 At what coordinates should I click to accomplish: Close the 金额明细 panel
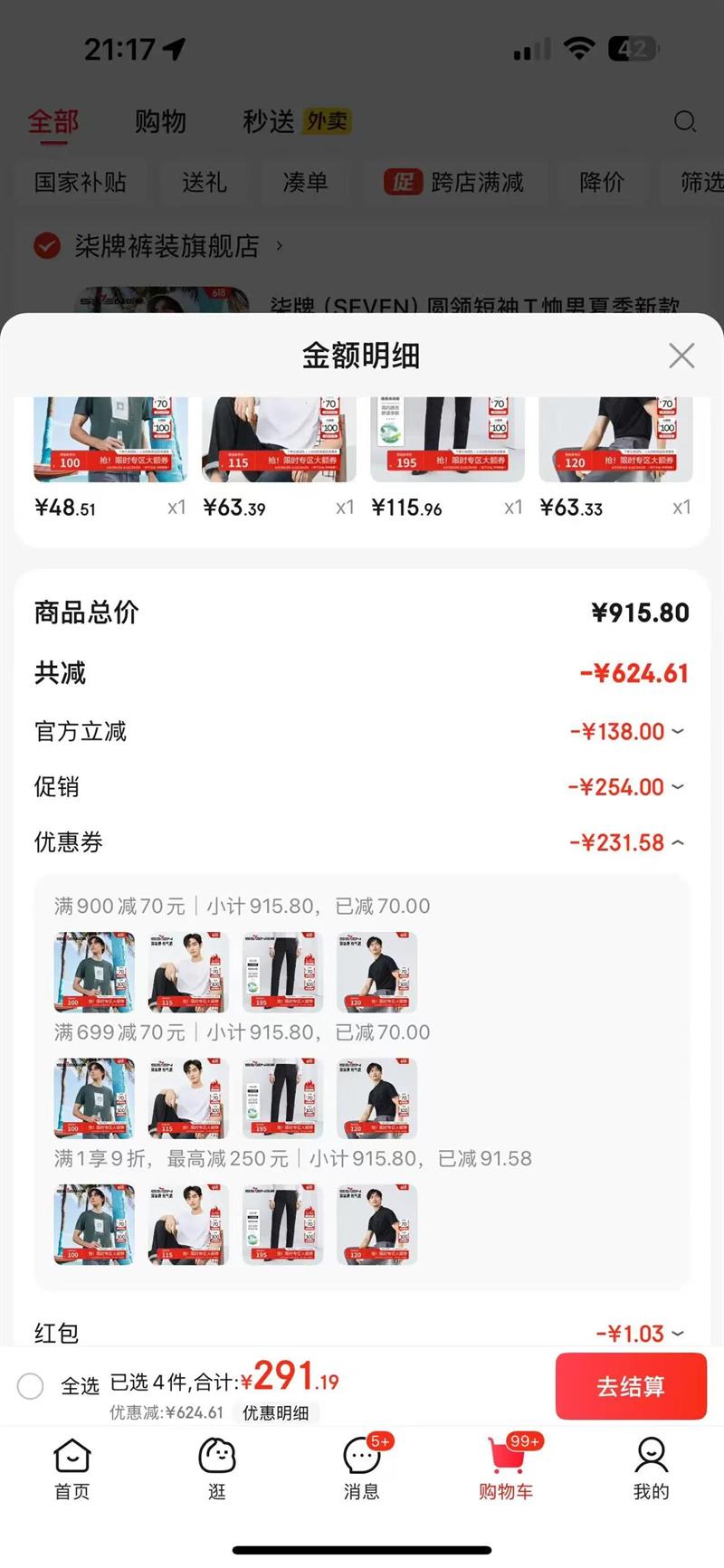(681, 356)
